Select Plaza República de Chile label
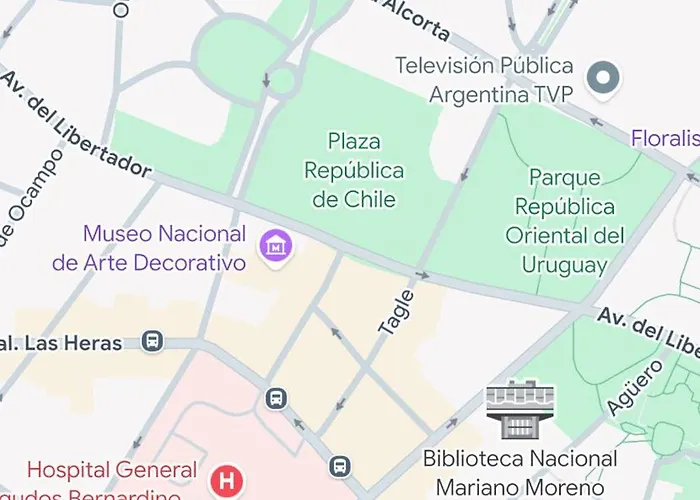 [354, 170]
